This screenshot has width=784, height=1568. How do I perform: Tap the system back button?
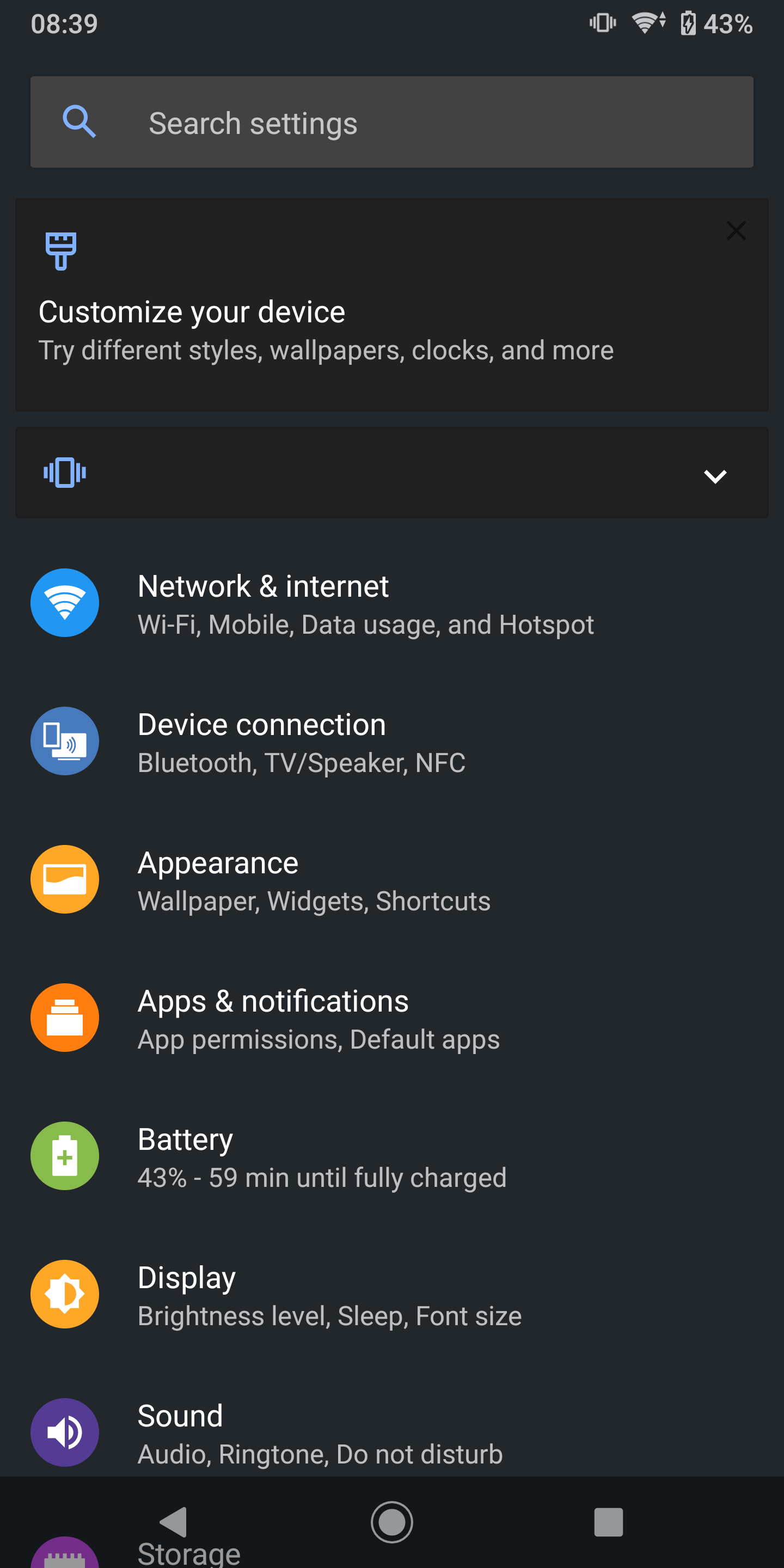(174, 1522)
